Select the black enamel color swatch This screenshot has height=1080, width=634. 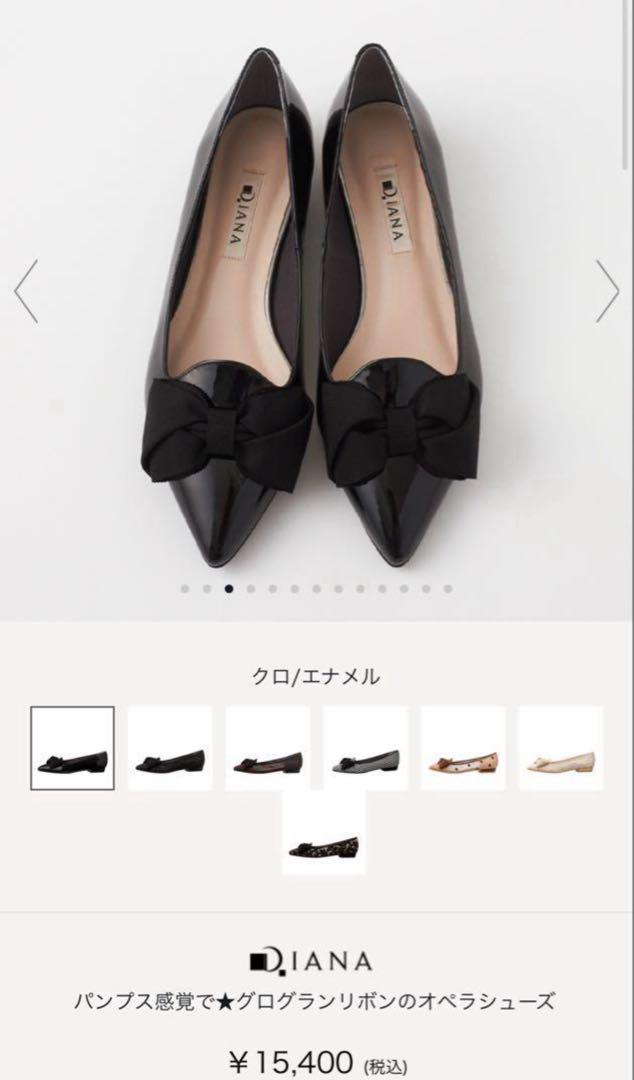point(72,748)
